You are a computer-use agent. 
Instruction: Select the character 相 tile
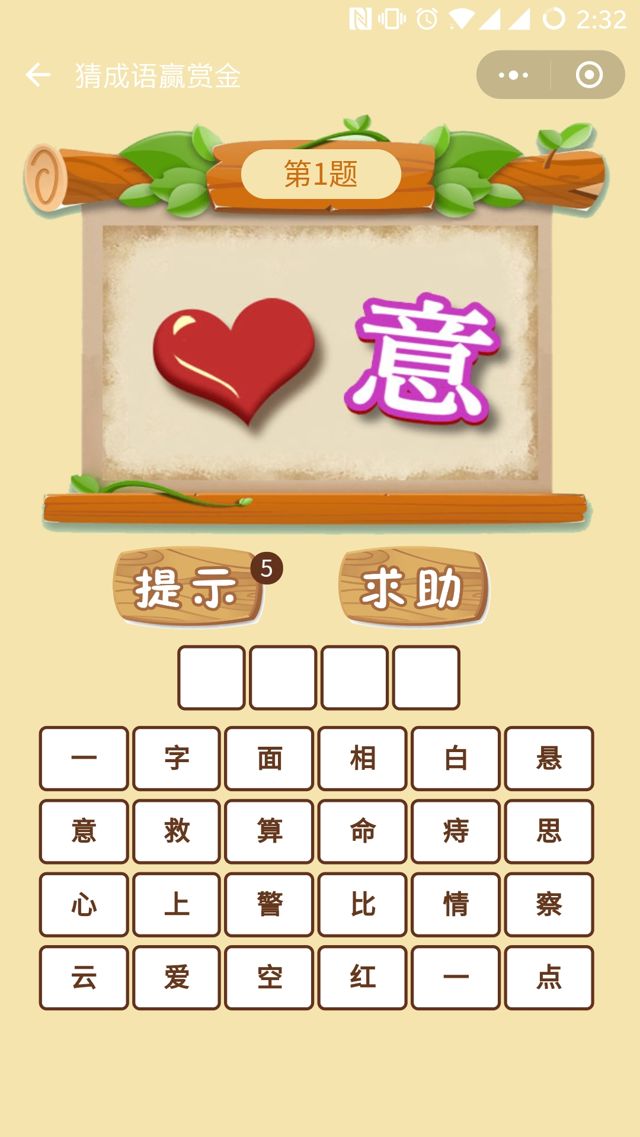[363, 758]
